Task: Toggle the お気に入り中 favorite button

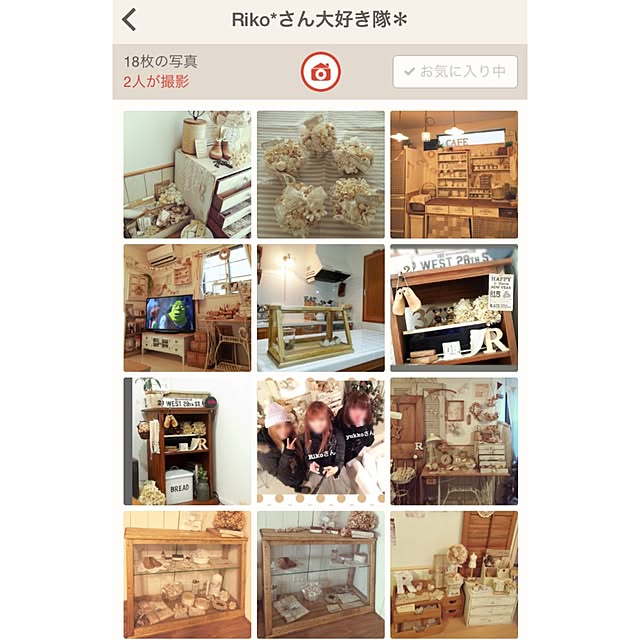Action: pyautogui.click(x=455, y=71)
